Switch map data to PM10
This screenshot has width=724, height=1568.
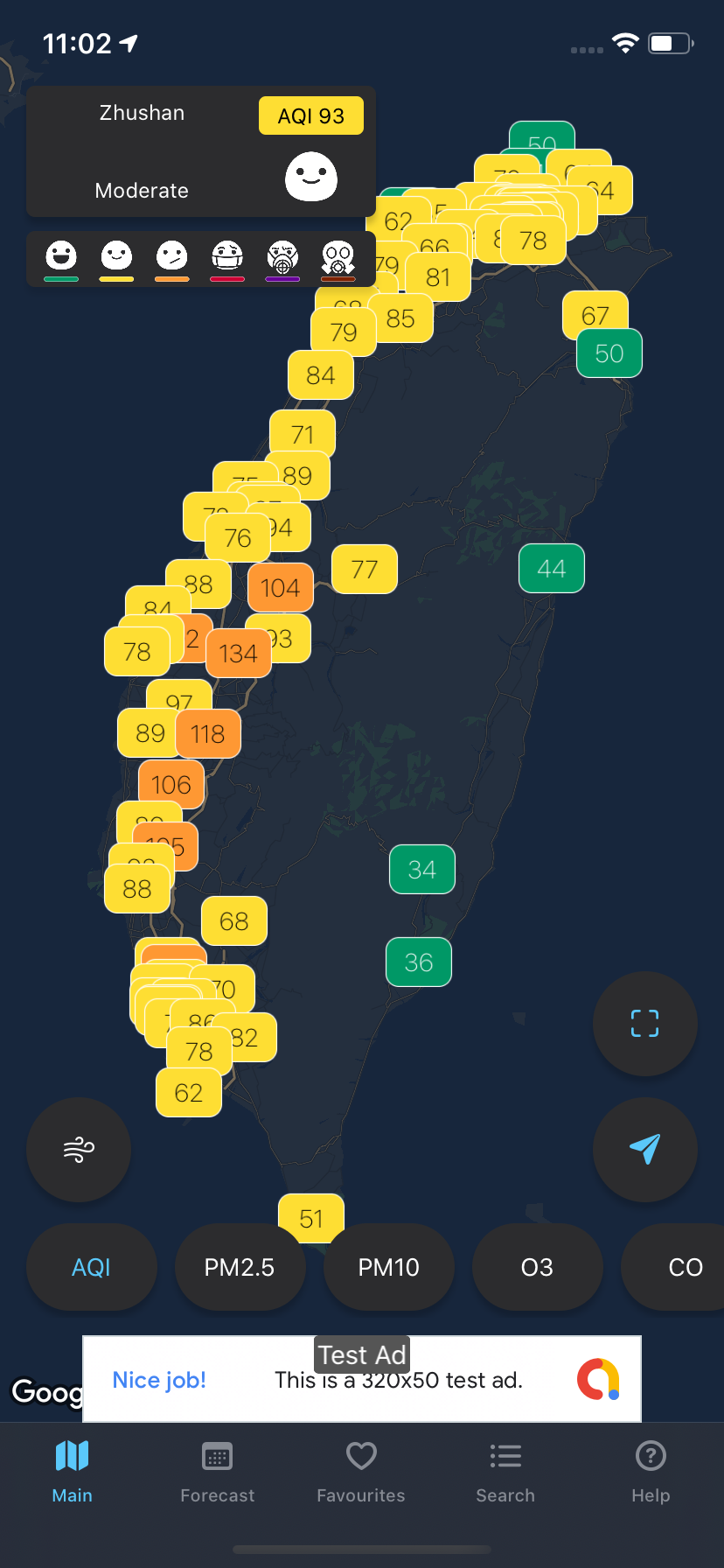[389, 1267]
